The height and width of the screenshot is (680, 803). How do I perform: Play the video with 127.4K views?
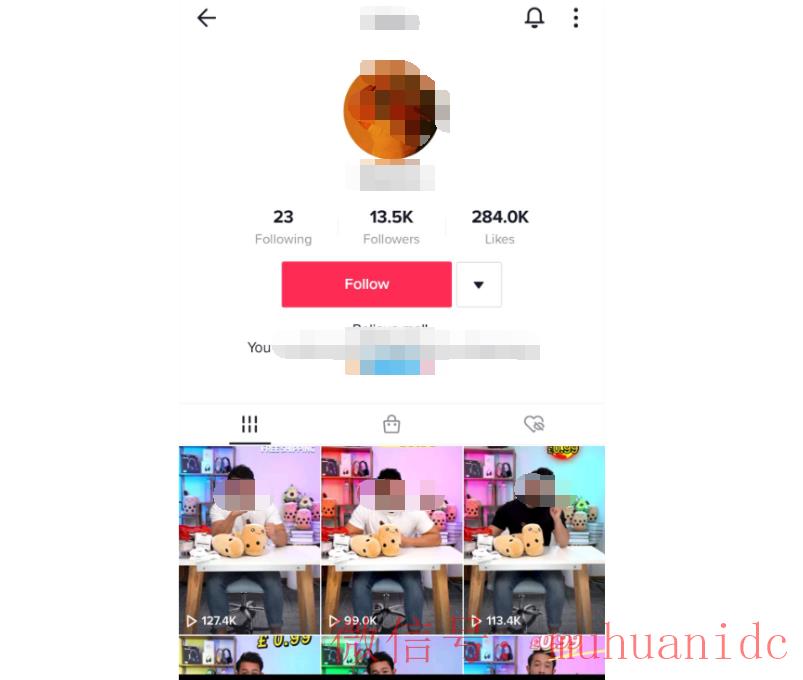coord(249,540)
